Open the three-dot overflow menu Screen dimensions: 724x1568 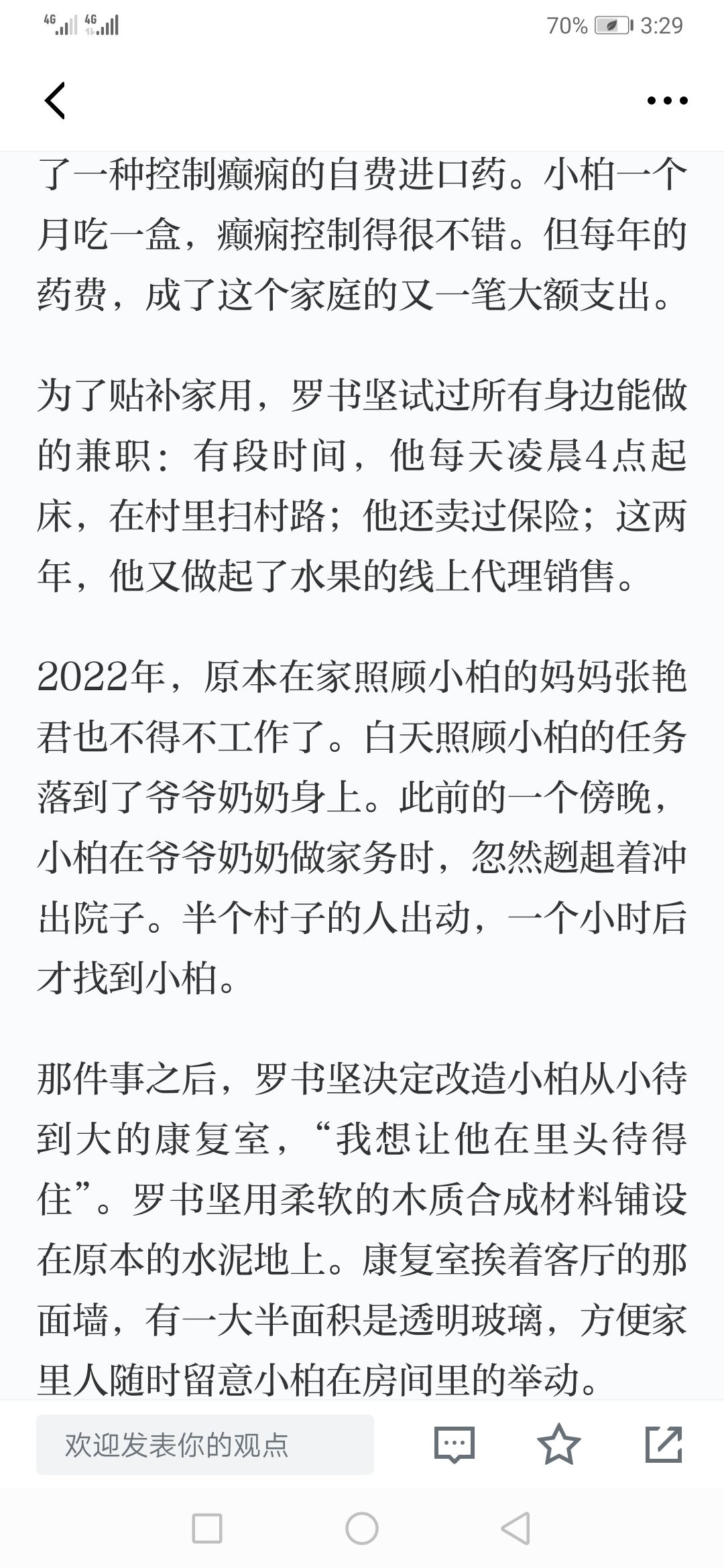click(667, 101)
